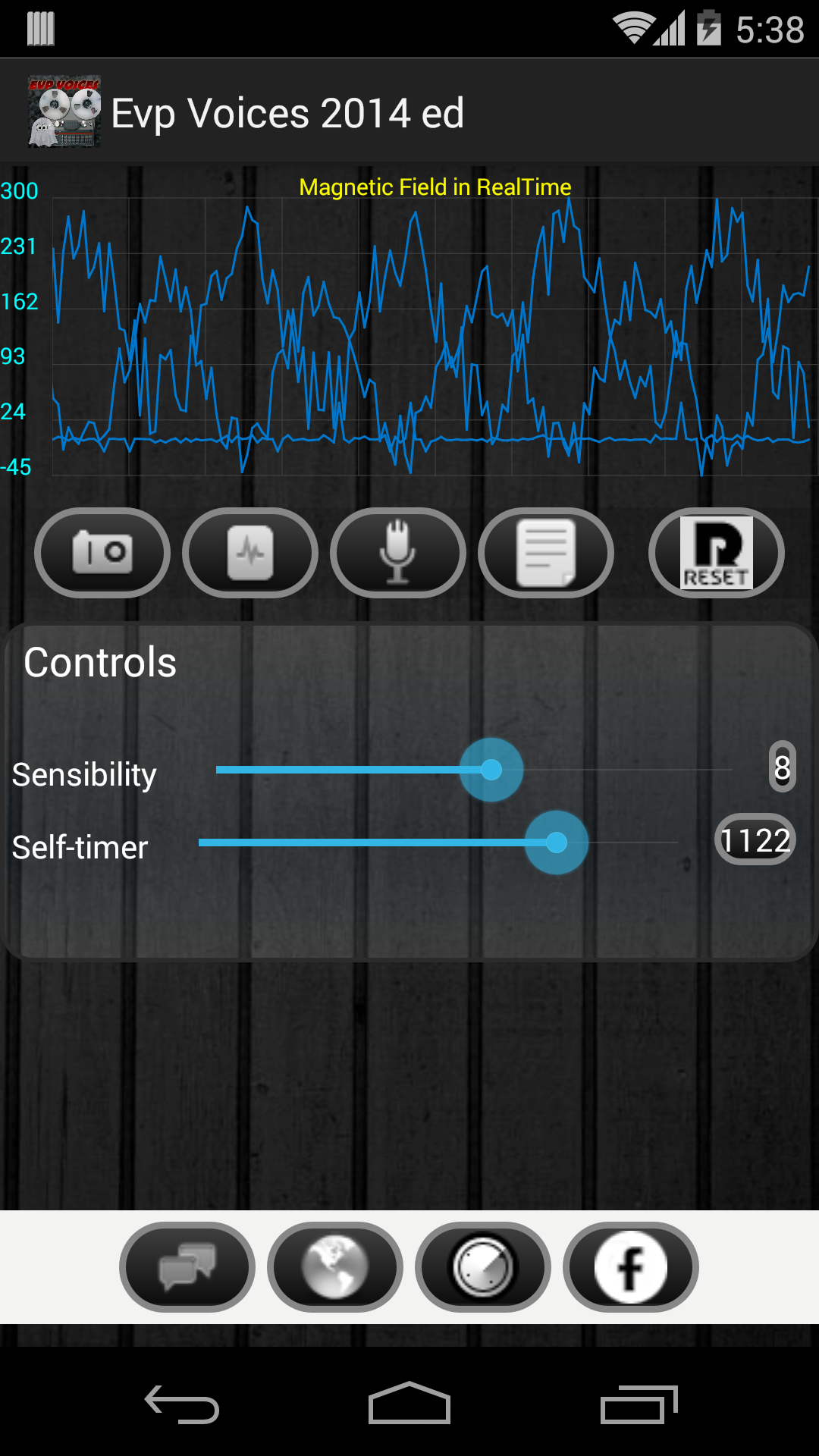Open the radar dial button
Image resolution: width=819 pixels, height=1456 pixels.
483,1267
